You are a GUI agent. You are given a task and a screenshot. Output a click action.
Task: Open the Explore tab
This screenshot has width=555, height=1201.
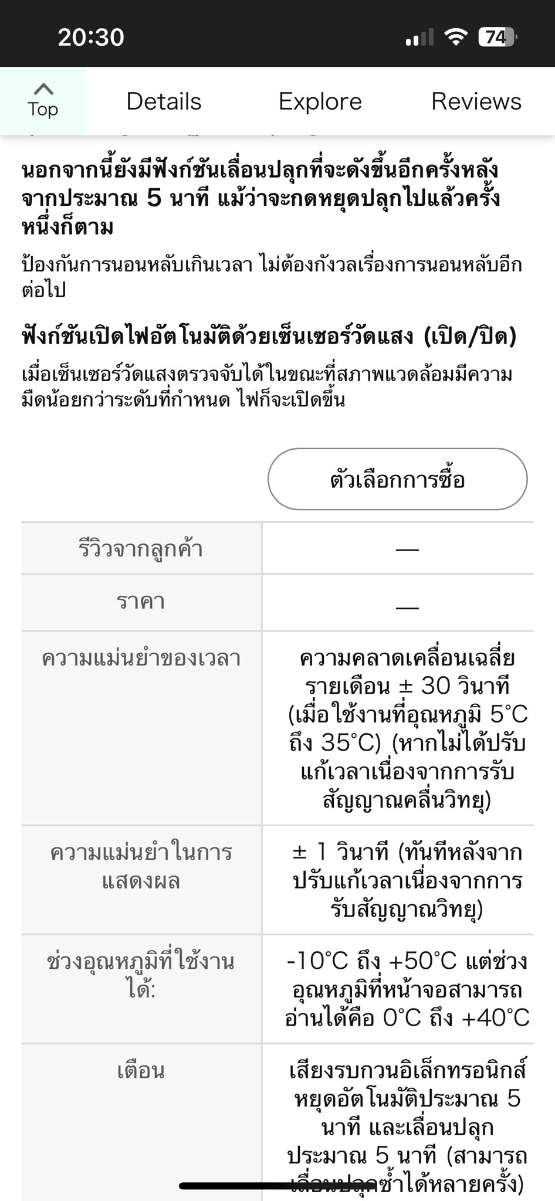point(320,101)
